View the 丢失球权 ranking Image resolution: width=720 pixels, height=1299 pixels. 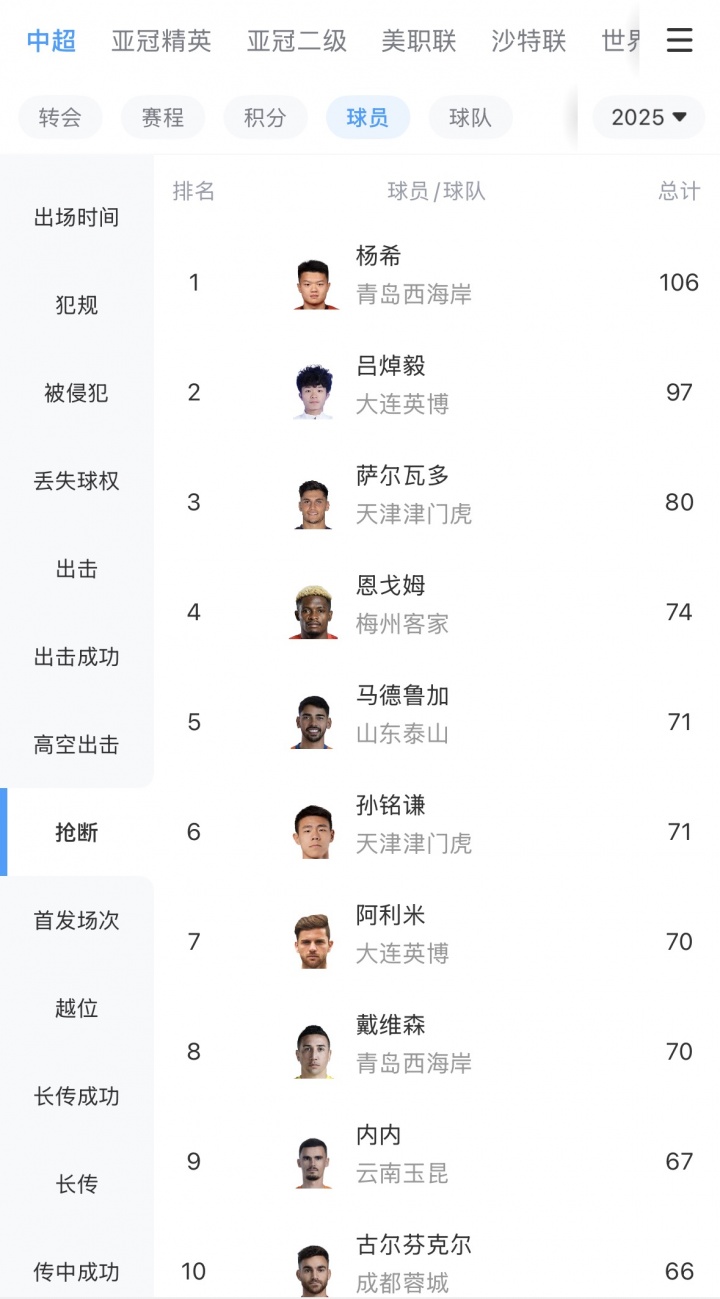77,481
